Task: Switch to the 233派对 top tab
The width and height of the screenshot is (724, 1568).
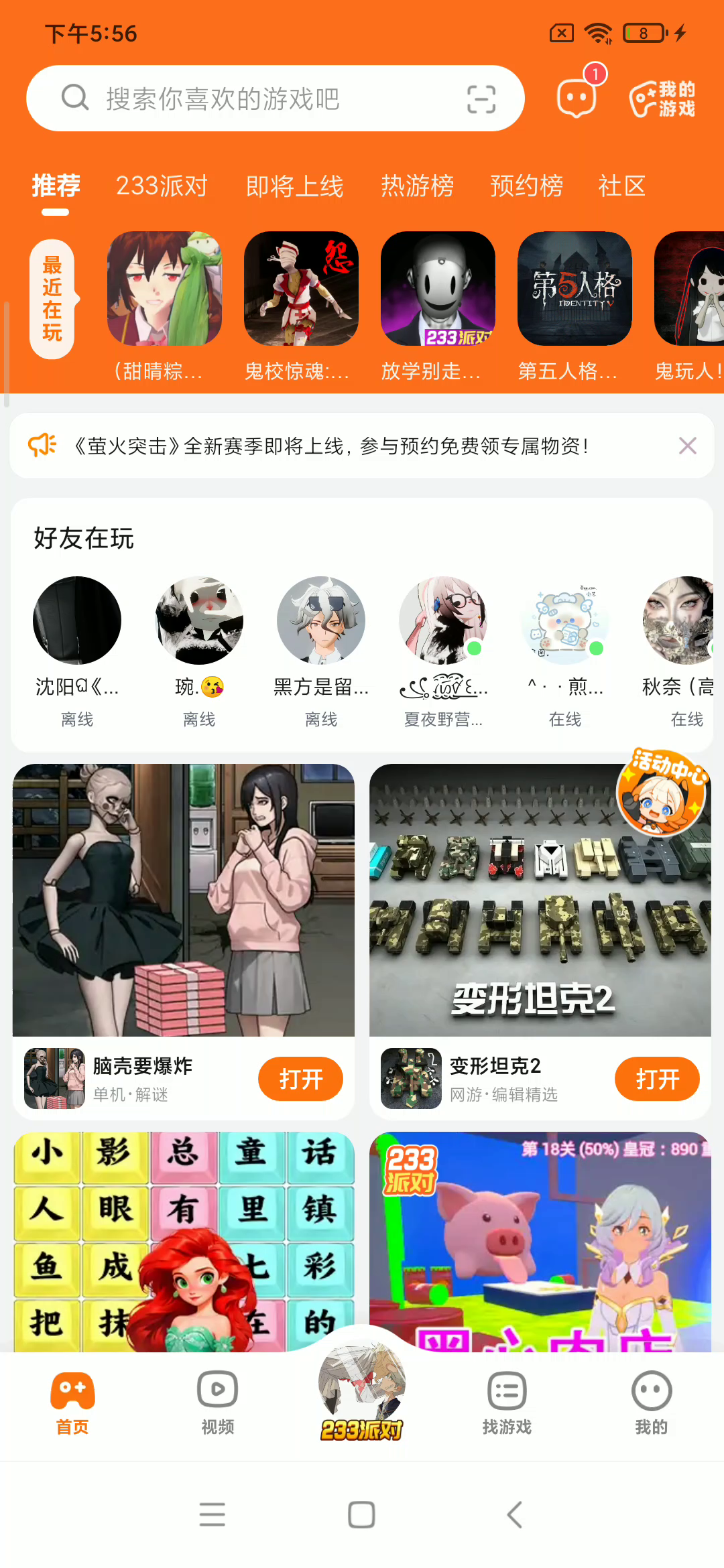Action: (162, 186)
